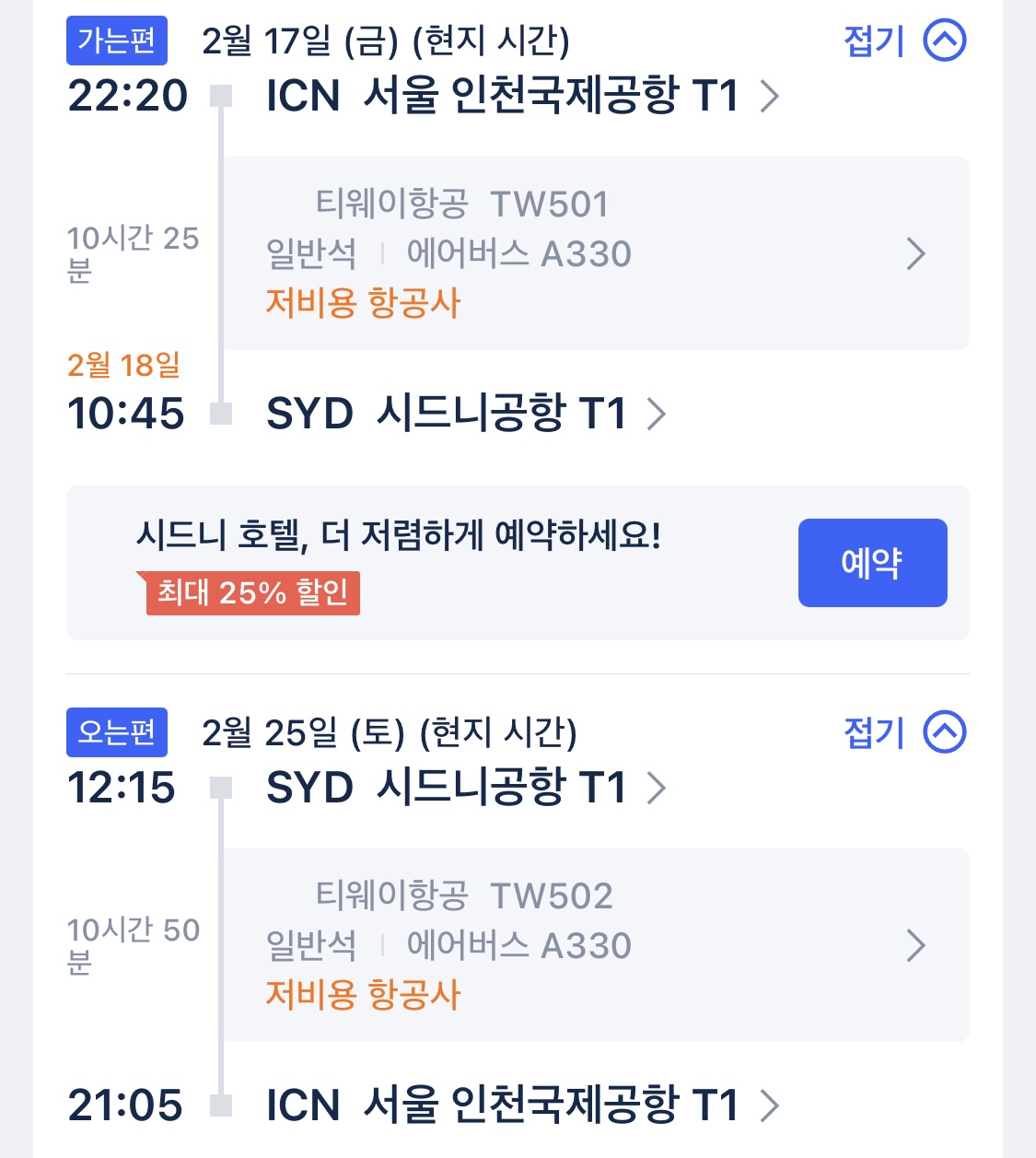Click the 22:20 departure time
This screenshot has width=1036, height=1158.
point(127,95)
